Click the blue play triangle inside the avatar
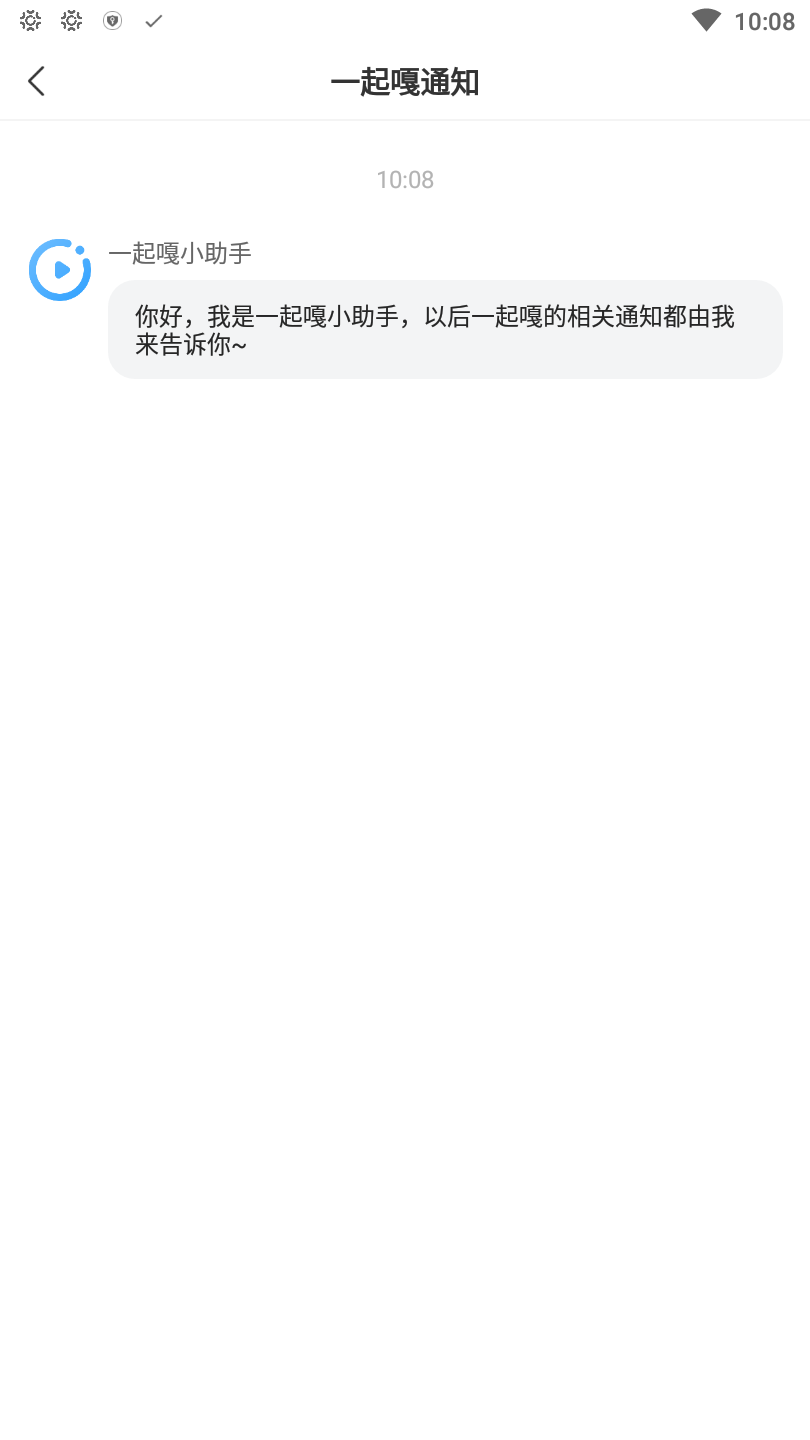The width and height of the screenshot is (810, 1440). coord(64,272)
